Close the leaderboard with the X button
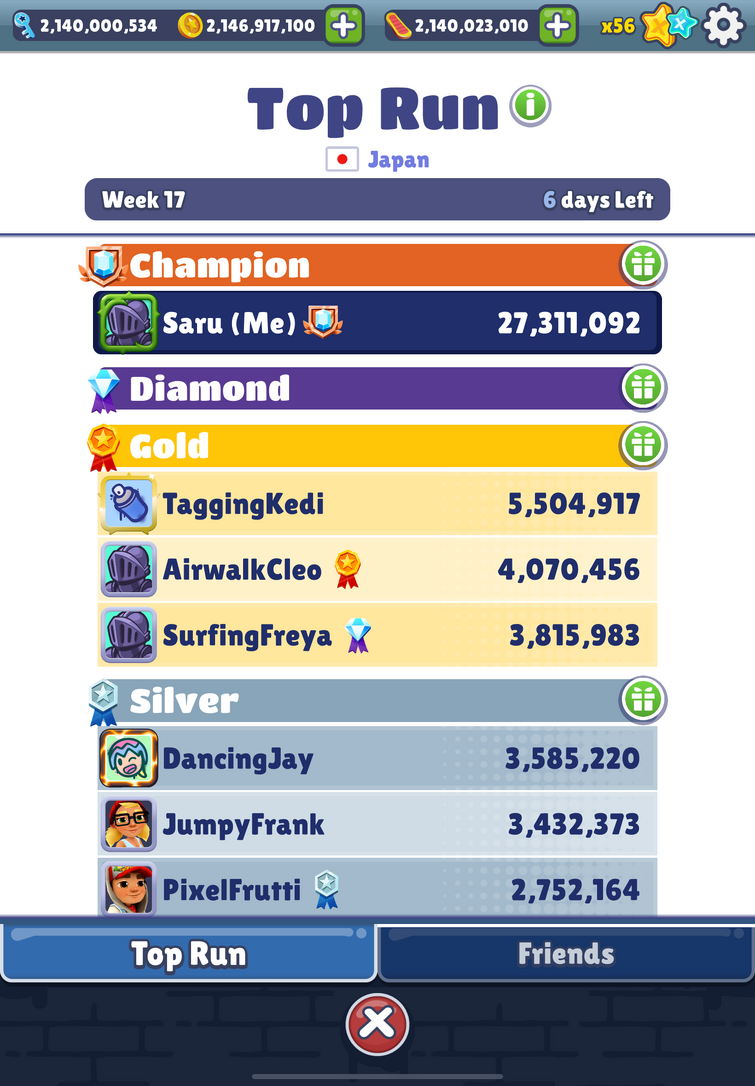 pos(377,1024)
